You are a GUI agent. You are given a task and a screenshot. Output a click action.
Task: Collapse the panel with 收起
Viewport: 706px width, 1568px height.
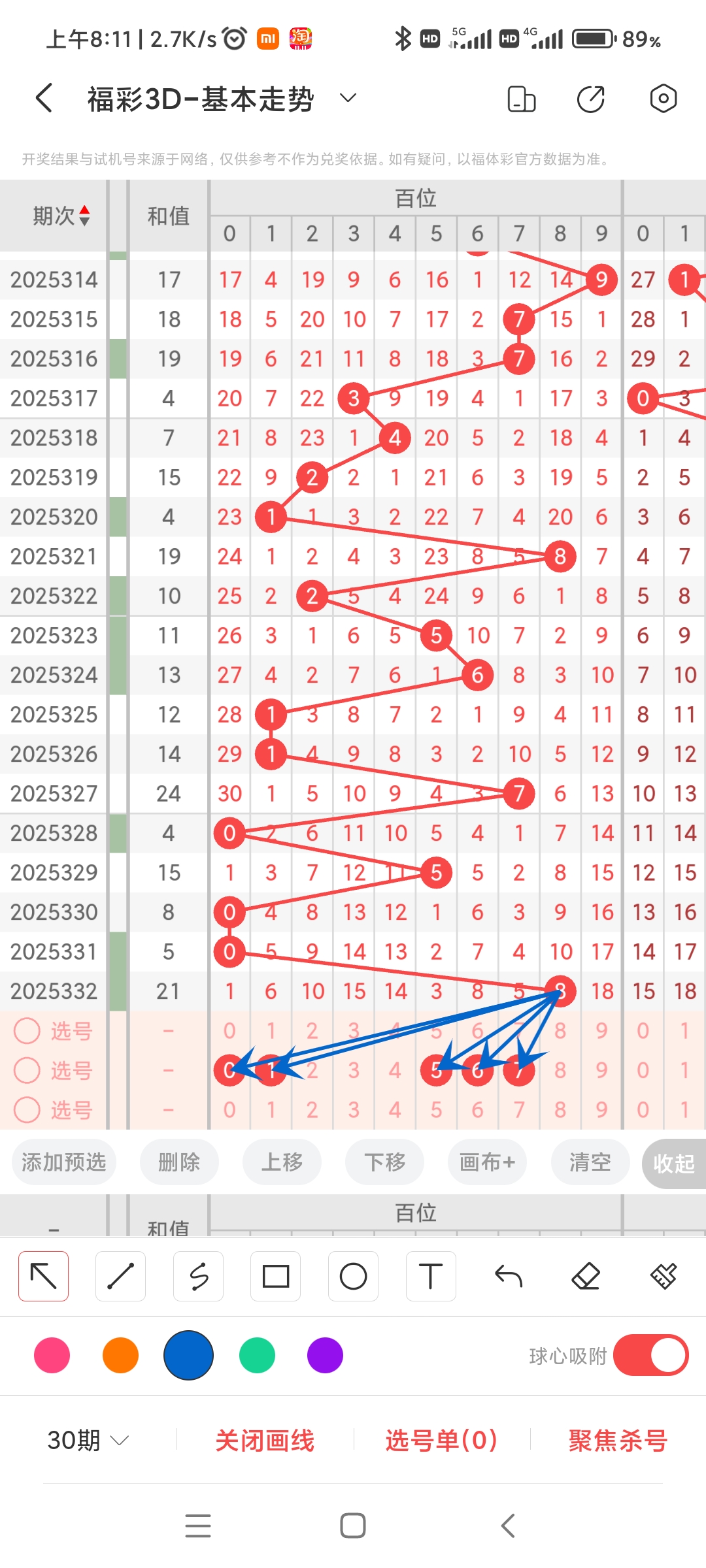673,1164
